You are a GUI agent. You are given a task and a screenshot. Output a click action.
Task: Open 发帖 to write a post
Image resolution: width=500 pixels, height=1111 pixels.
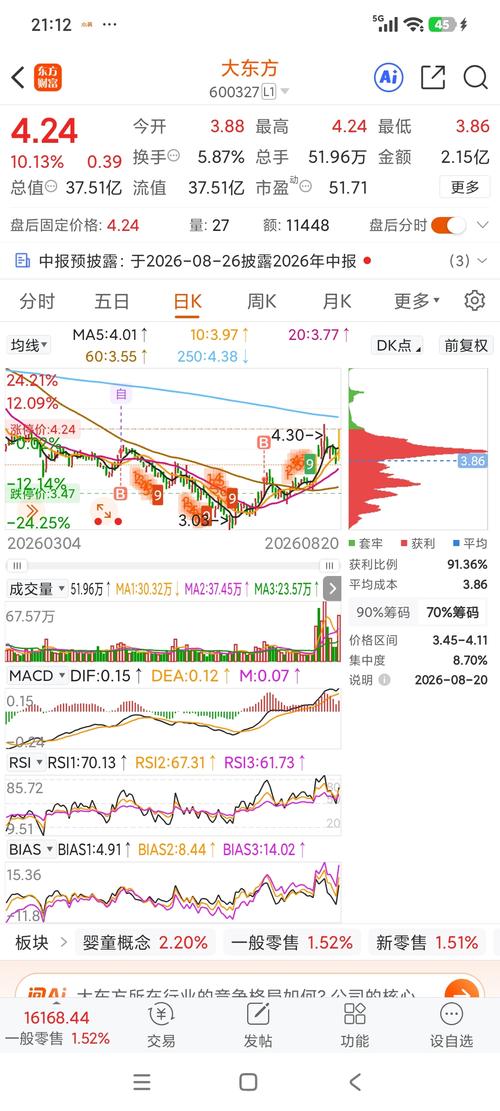click(258, 1025)
